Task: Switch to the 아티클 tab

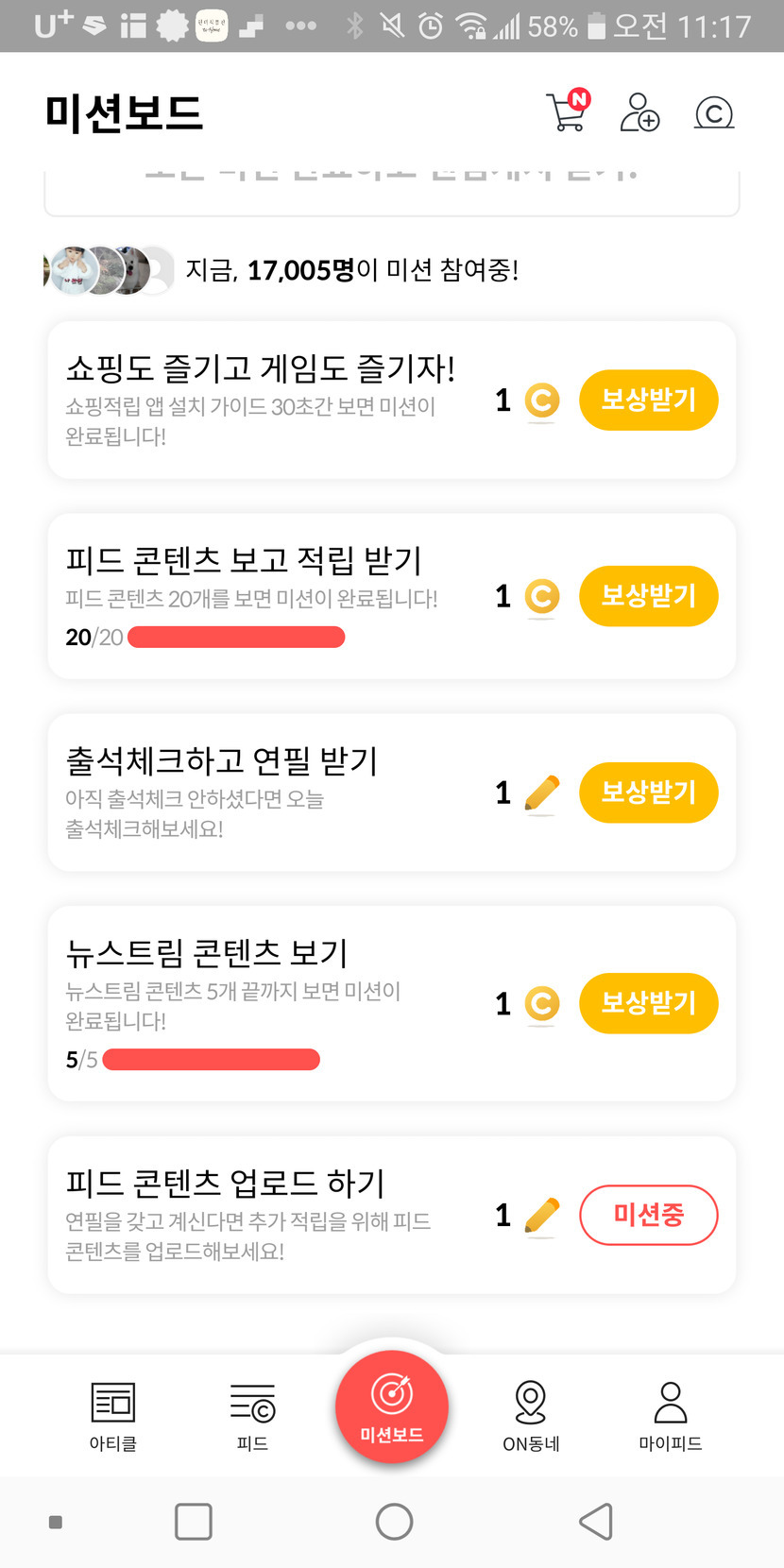Action: [113, 1415]
